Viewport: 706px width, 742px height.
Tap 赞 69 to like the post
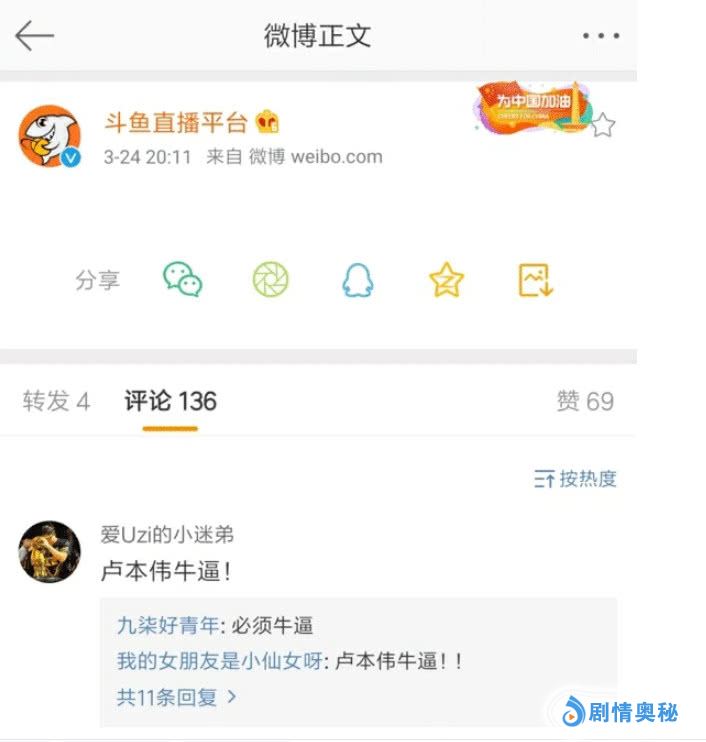pos(585,402)
